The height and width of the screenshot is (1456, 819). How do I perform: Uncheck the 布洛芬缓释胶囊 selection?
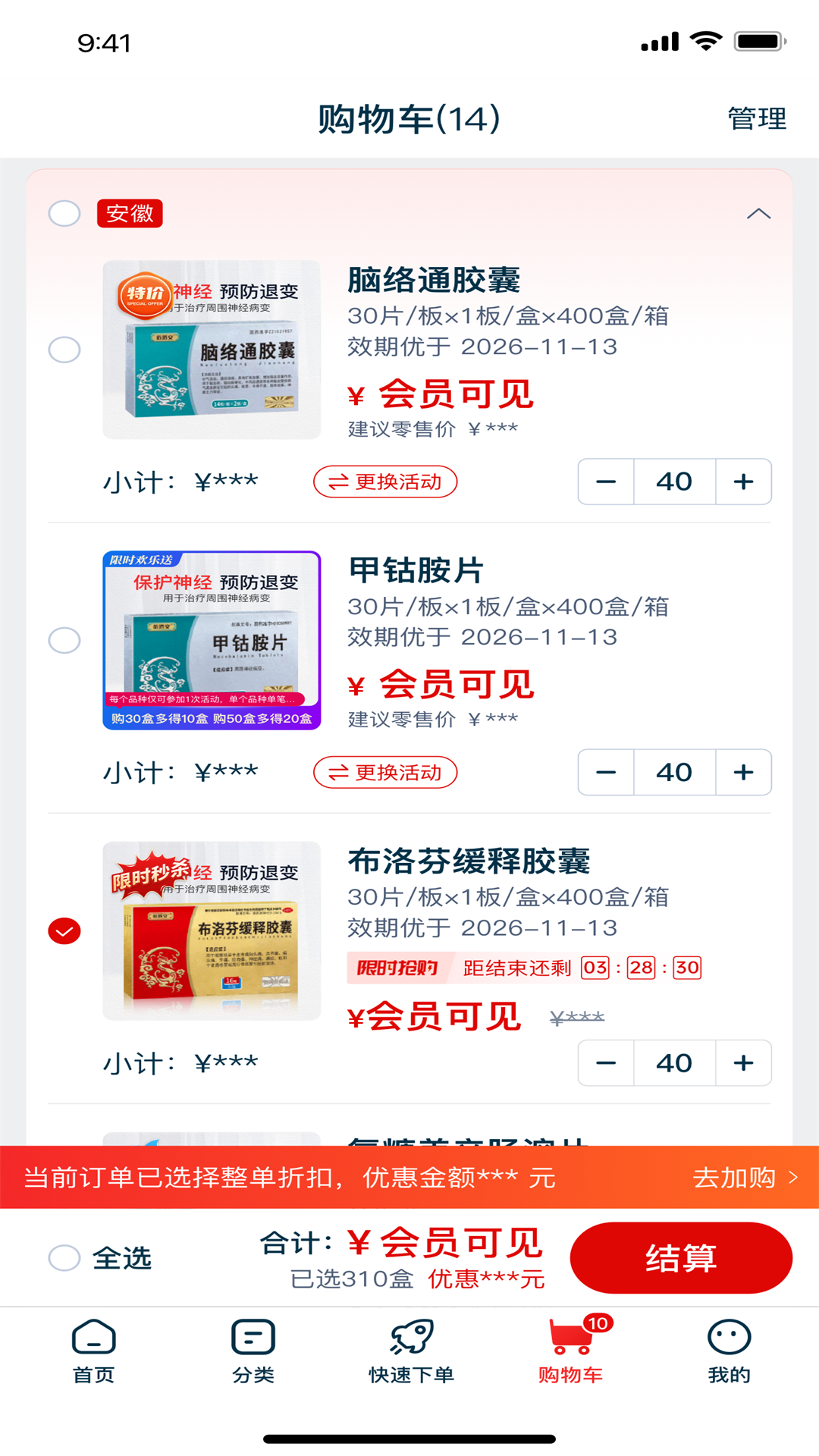click(64, 928)
